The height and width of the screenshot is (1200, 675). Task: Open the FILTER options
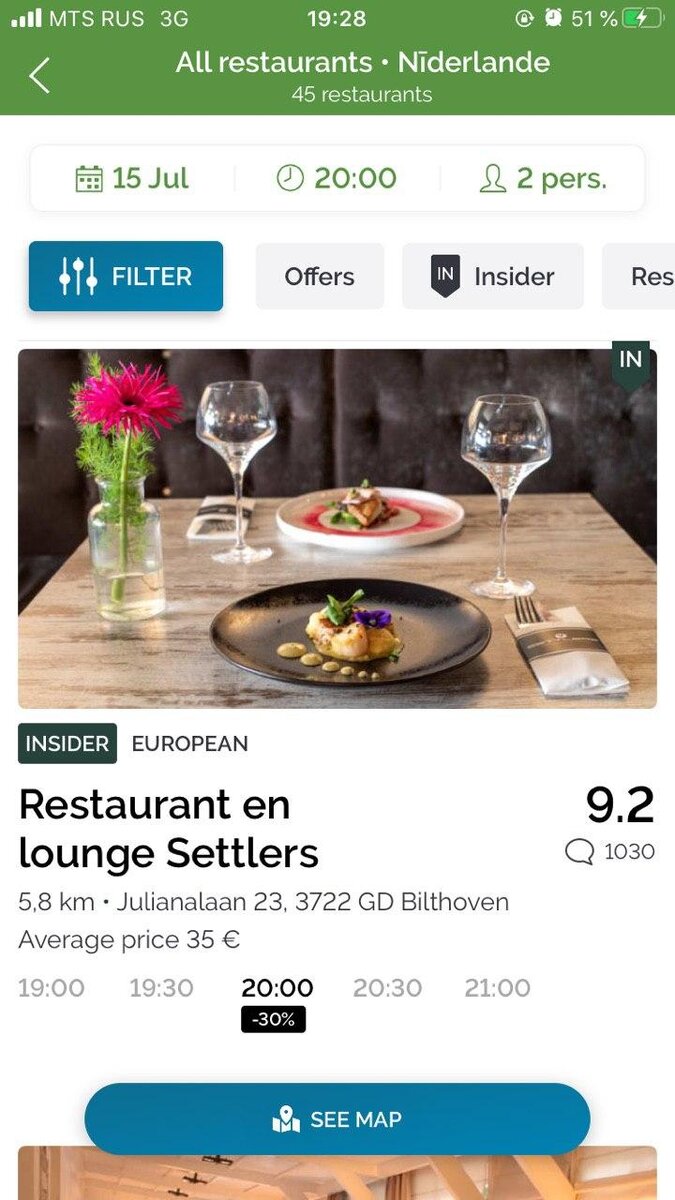click(126, 276)
